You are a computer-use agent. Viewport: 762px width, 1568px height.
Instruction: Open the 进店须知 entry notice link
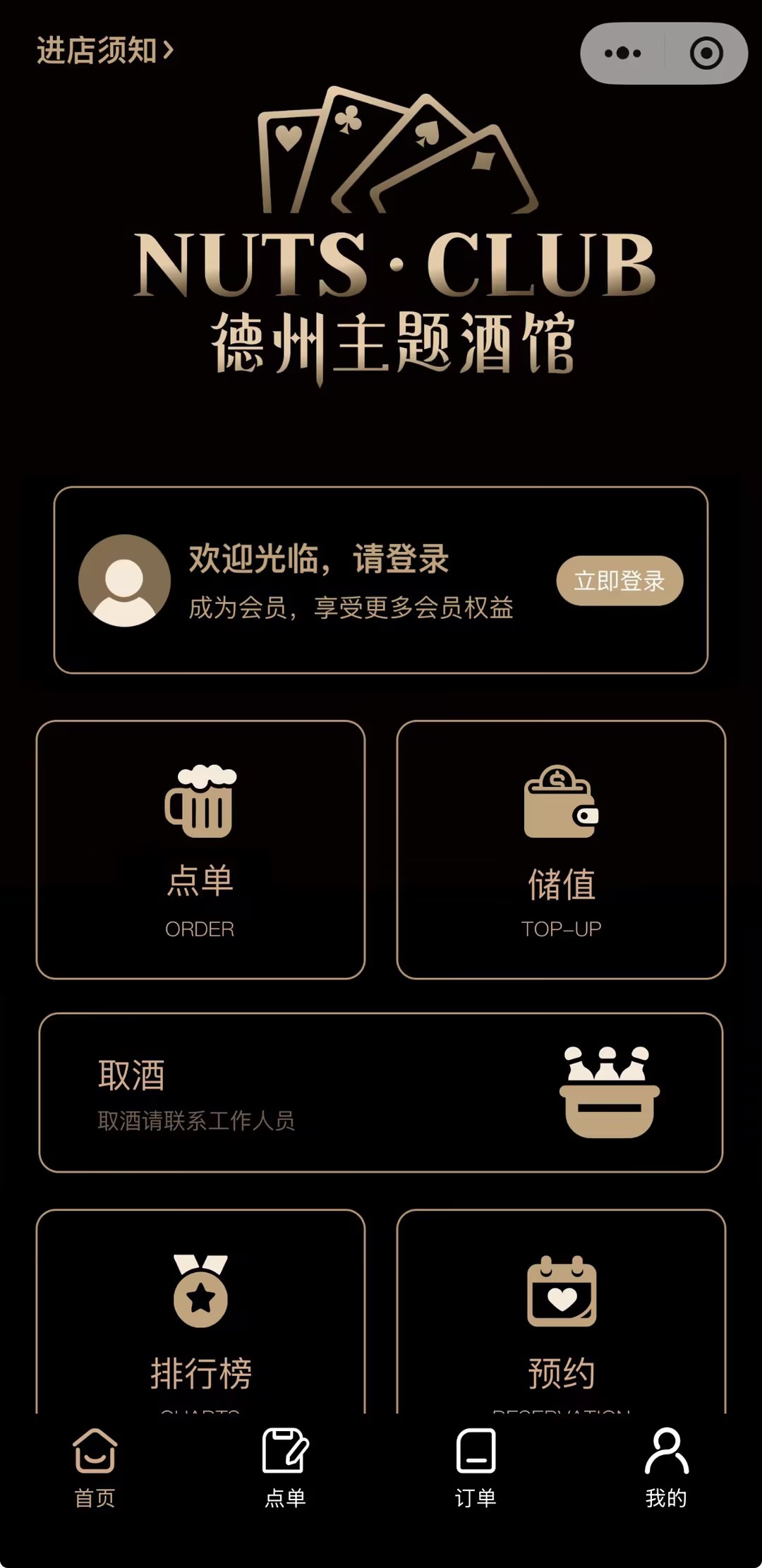click(x=104, y=51)
